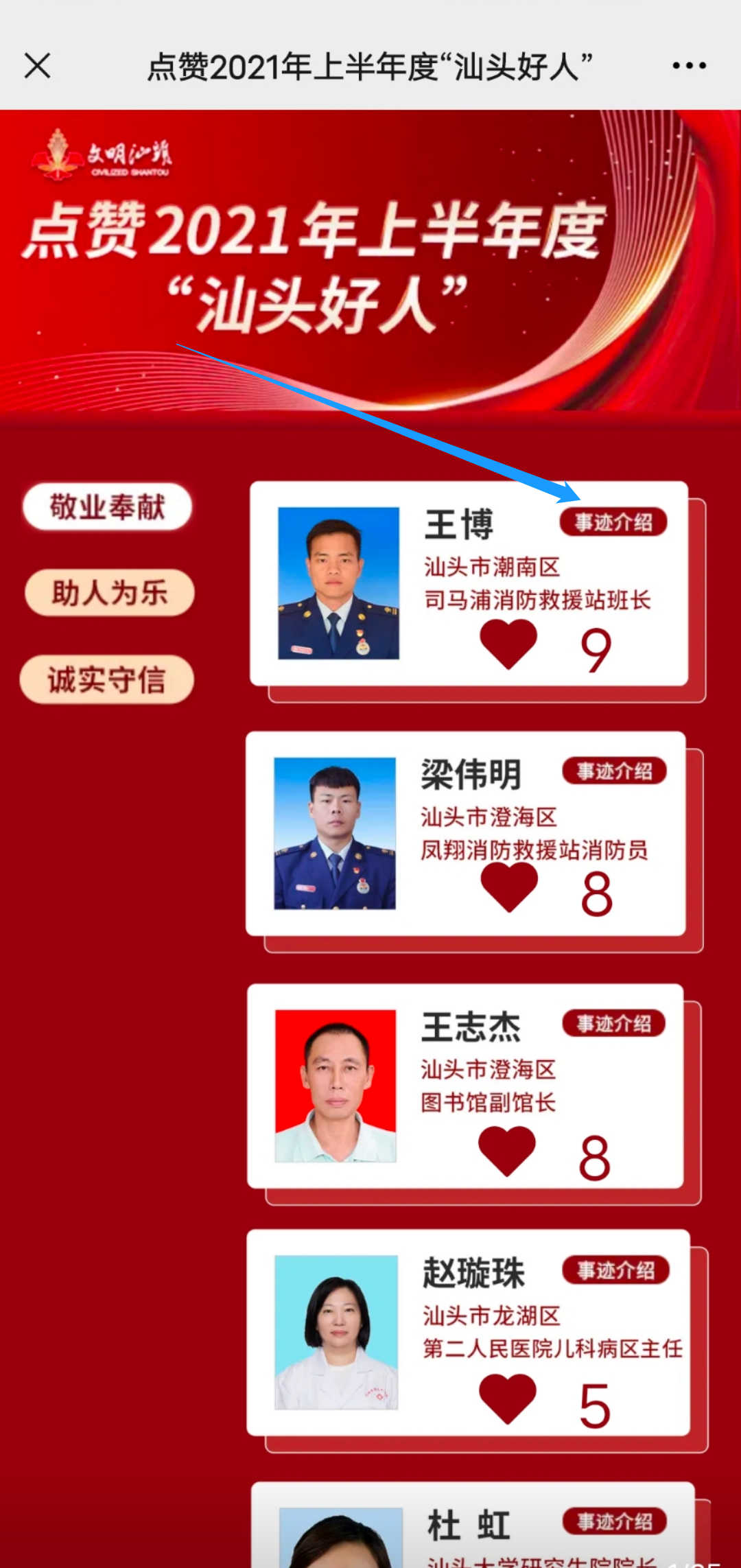Screen dimensions: 741x1568
Task: View 梁伟明's 事迹介绍
Action: click(614, 771)
